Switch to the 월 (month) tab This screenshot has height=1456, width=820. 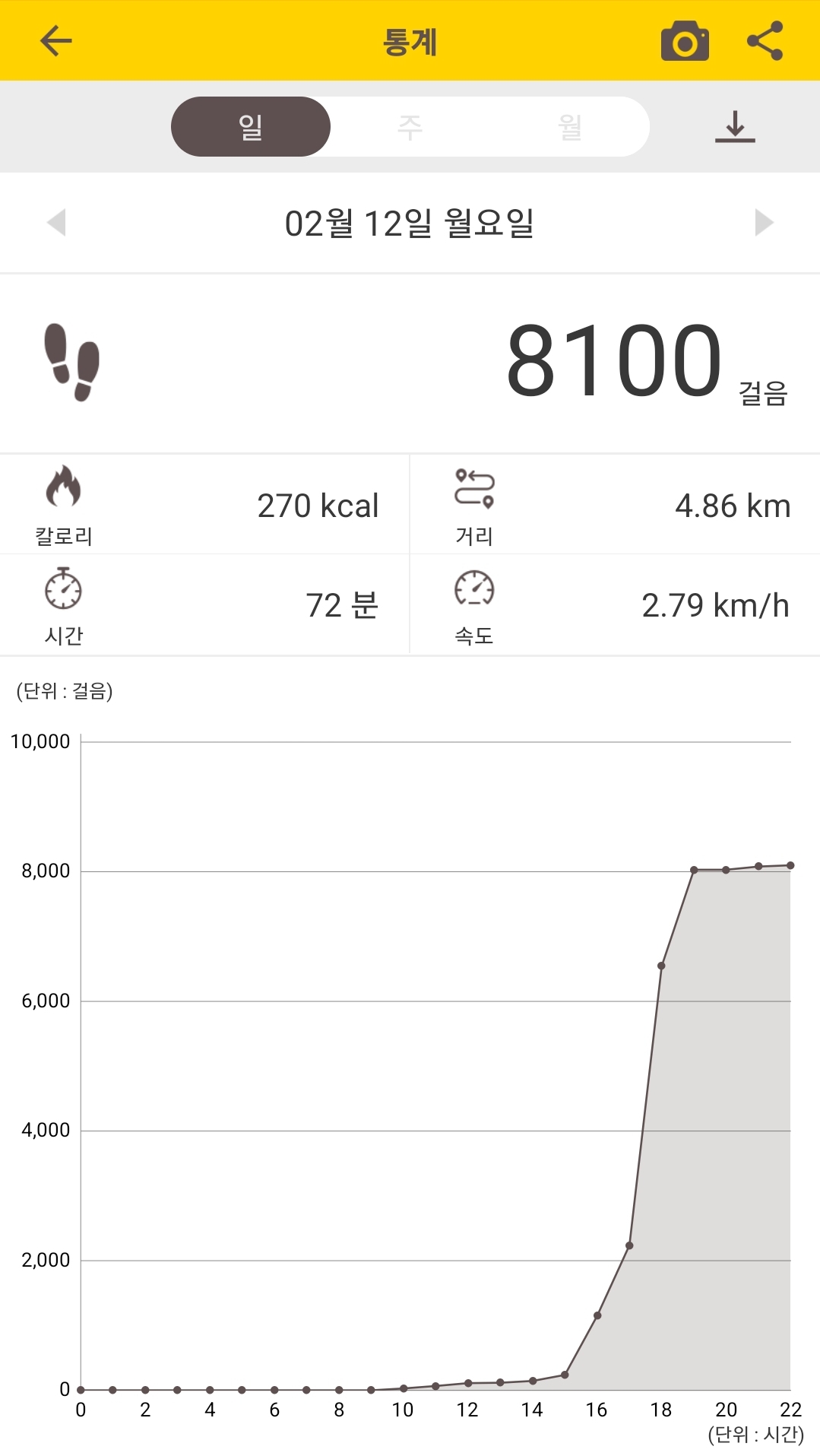[570, 126]
